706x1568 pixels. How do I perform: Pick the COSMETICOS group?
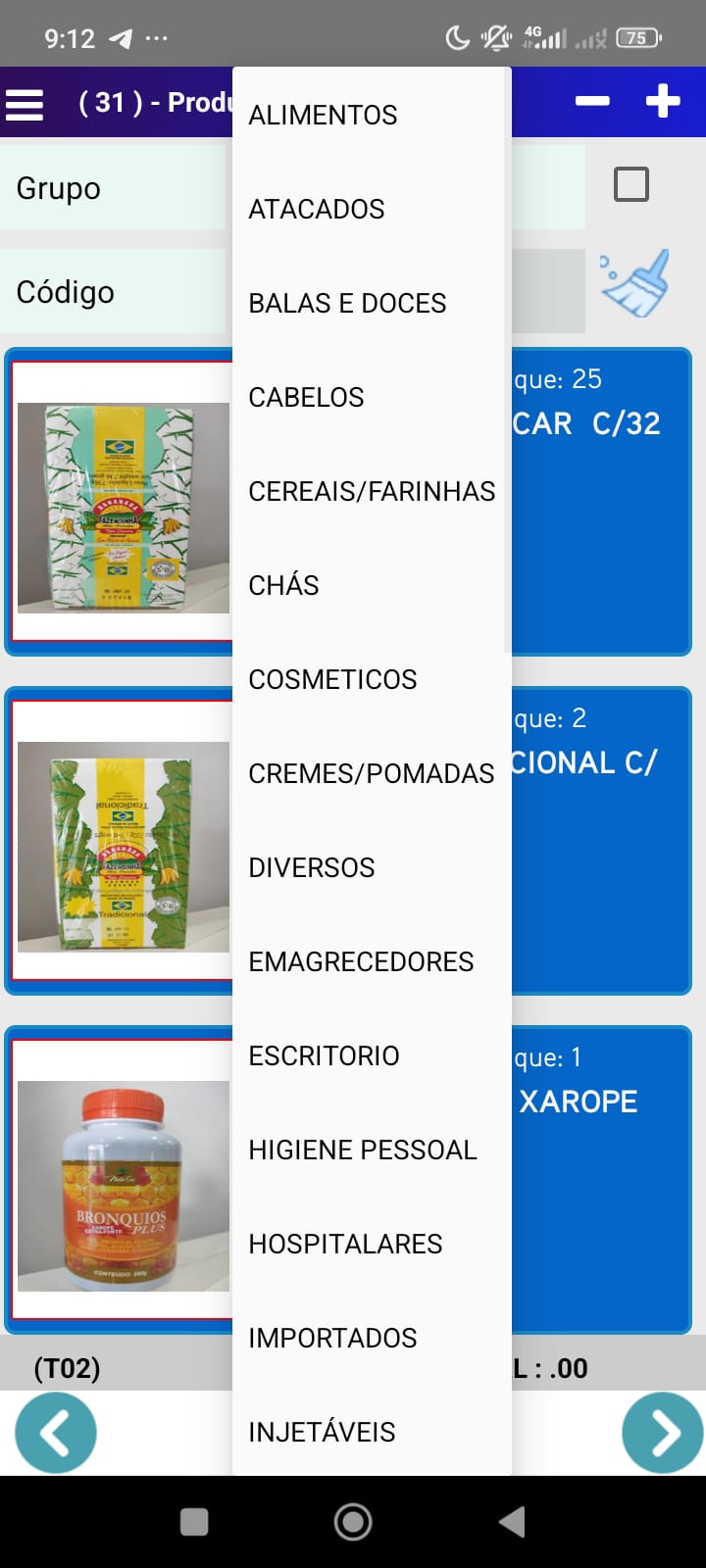332,679
